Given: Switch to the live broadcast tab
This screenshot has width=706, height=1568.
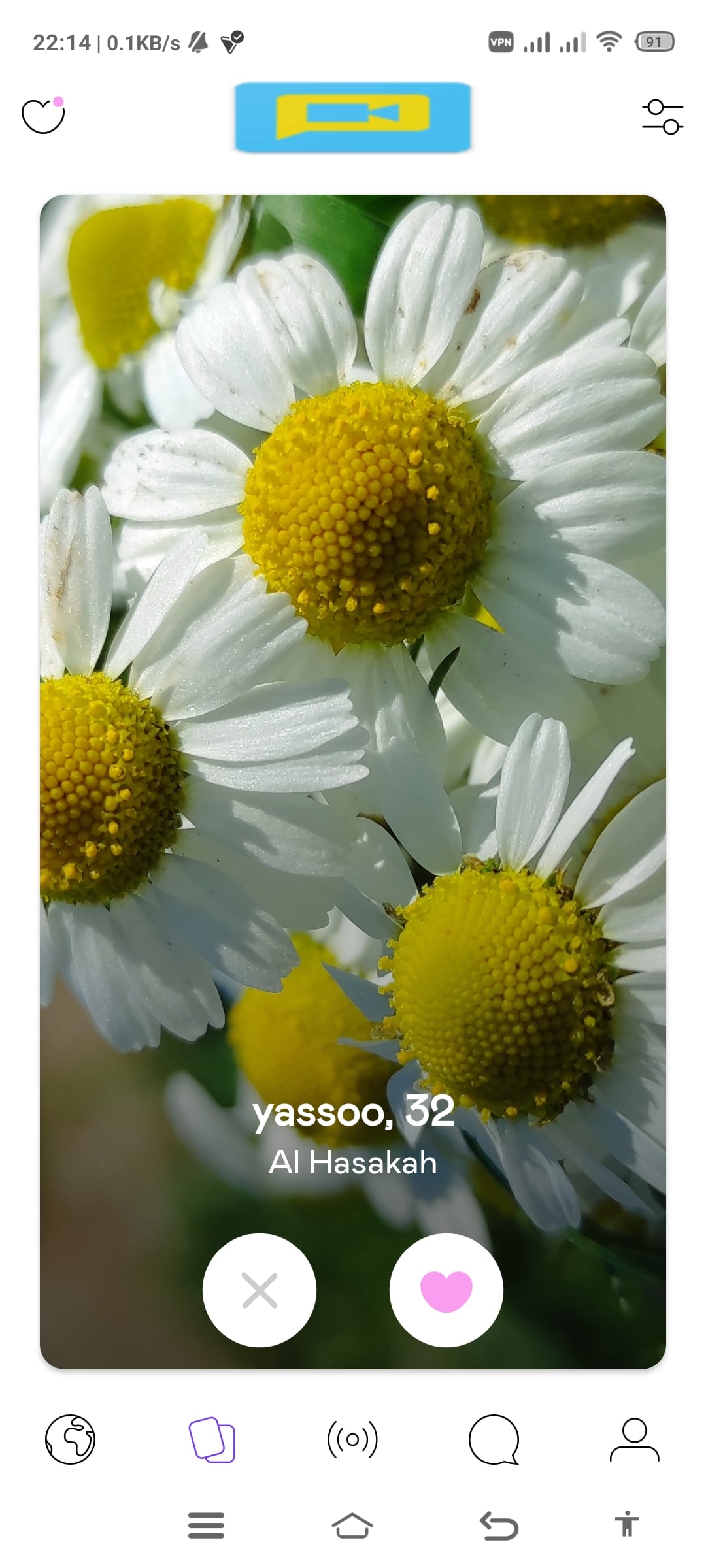Looking at the screenshot, I should pos(352,1439).
